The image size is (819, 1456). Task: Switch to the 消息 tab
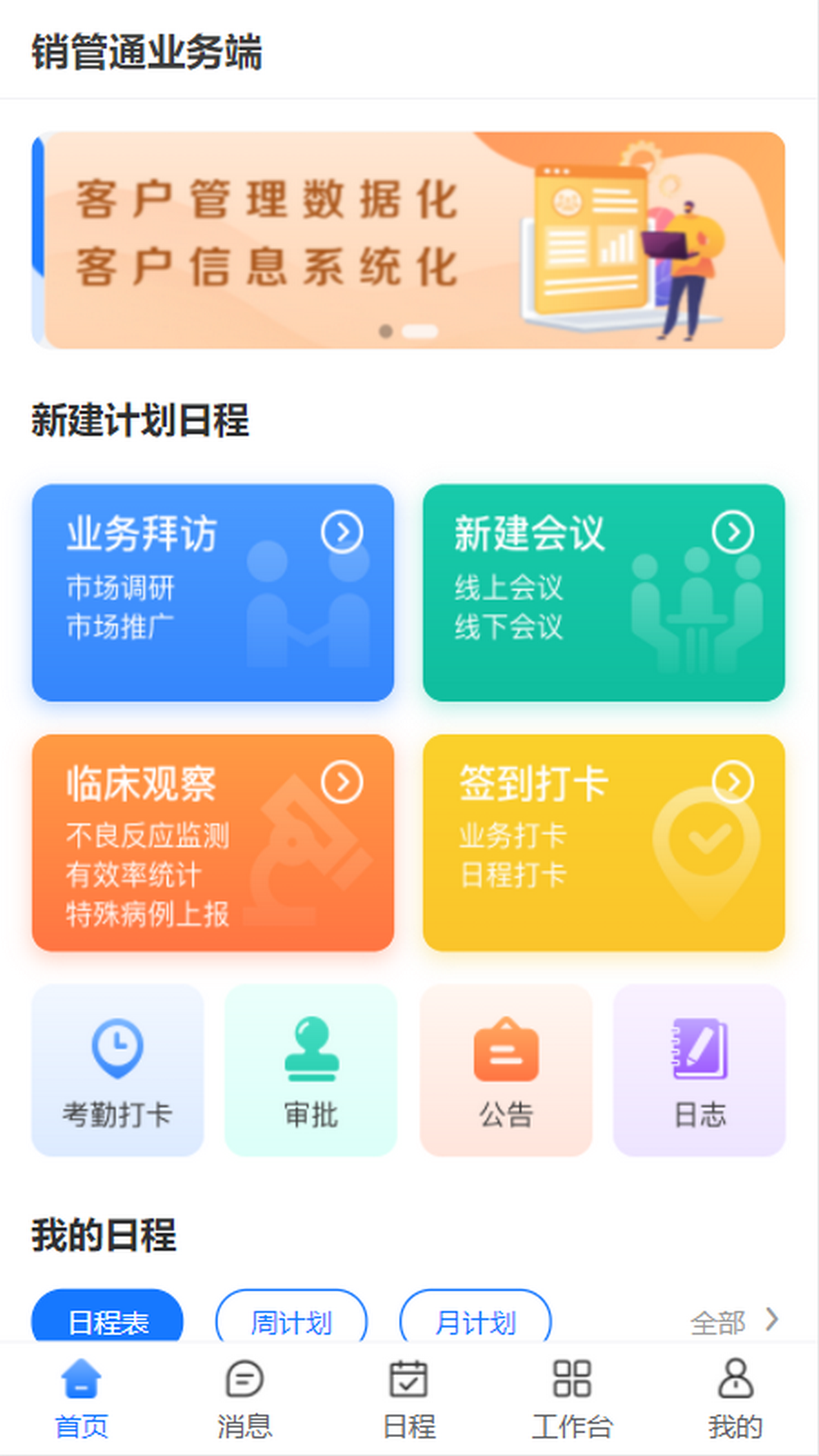tap(244, 1399)
